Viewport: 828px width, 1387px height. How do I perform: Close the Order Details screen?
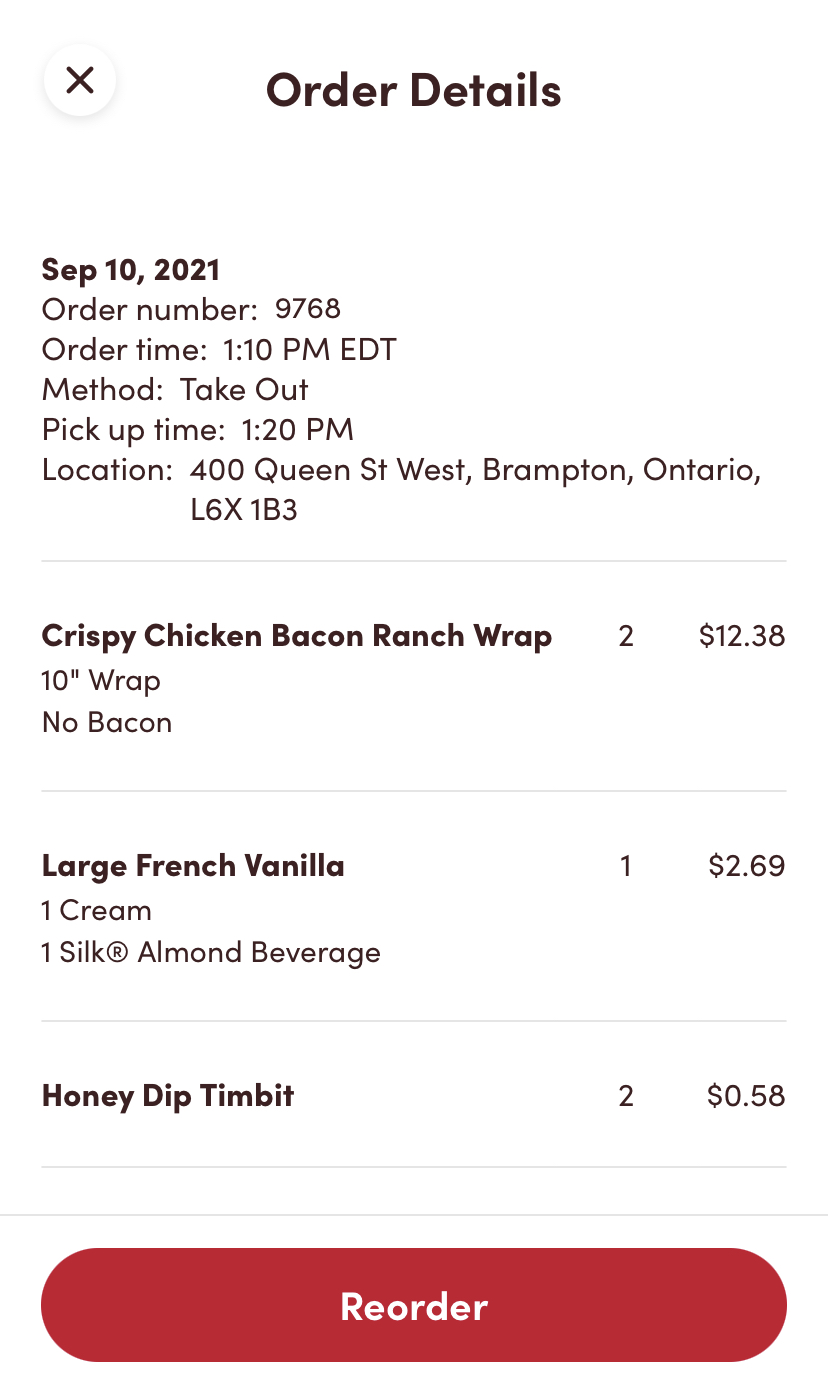point(80,80)
